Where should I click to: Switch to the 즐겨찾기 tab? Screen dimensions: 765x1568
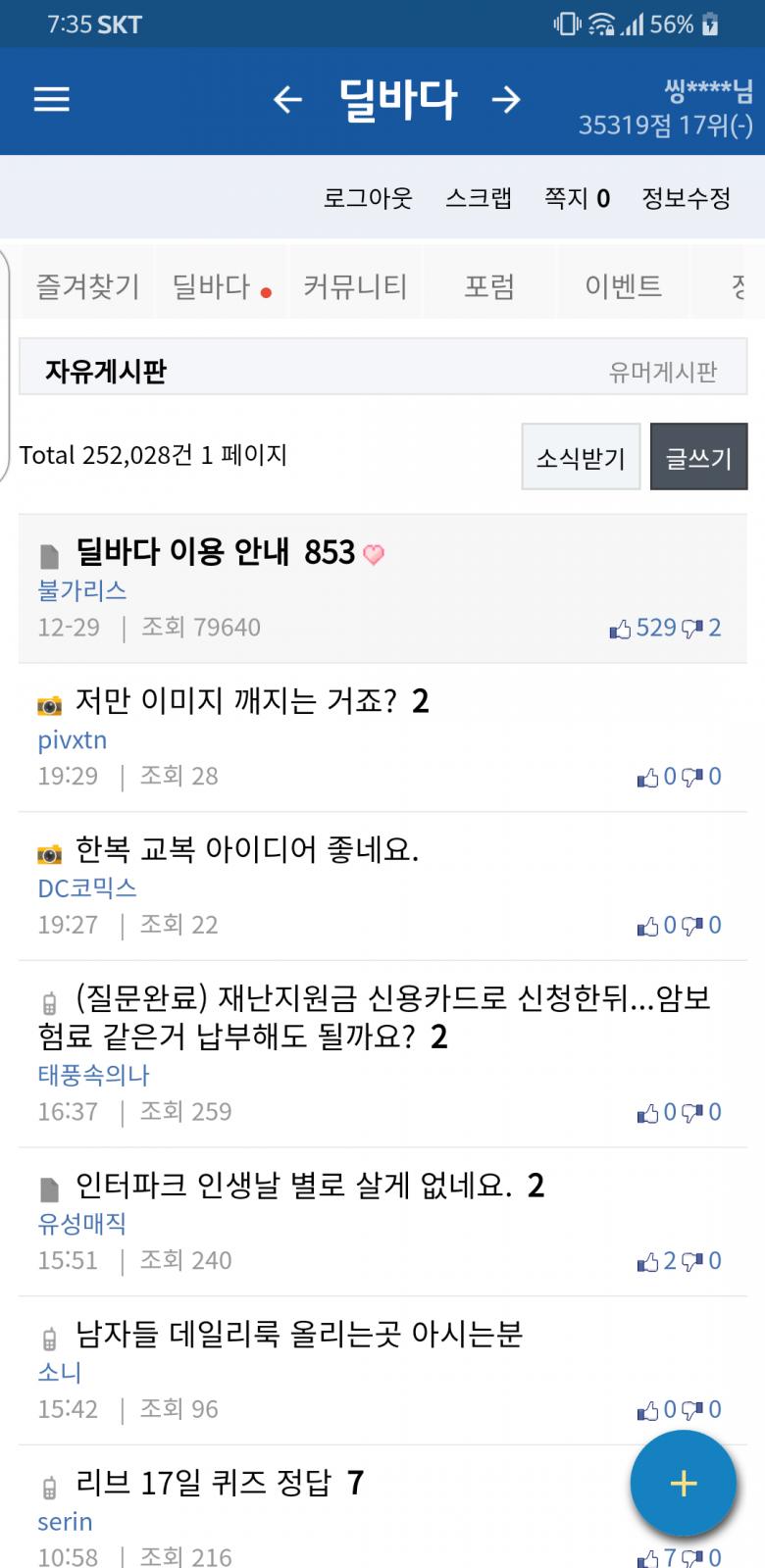coord(87,286)
